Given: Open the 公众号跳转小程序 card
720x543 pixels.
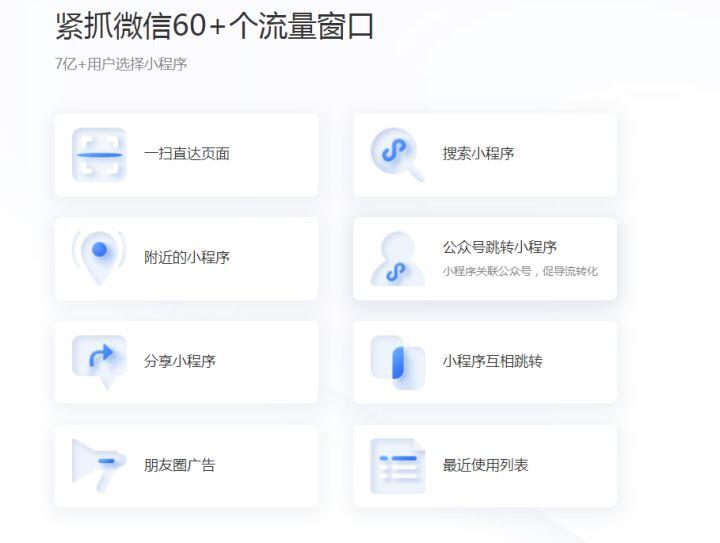Looking at the screenshot, I should coord(485,259).
